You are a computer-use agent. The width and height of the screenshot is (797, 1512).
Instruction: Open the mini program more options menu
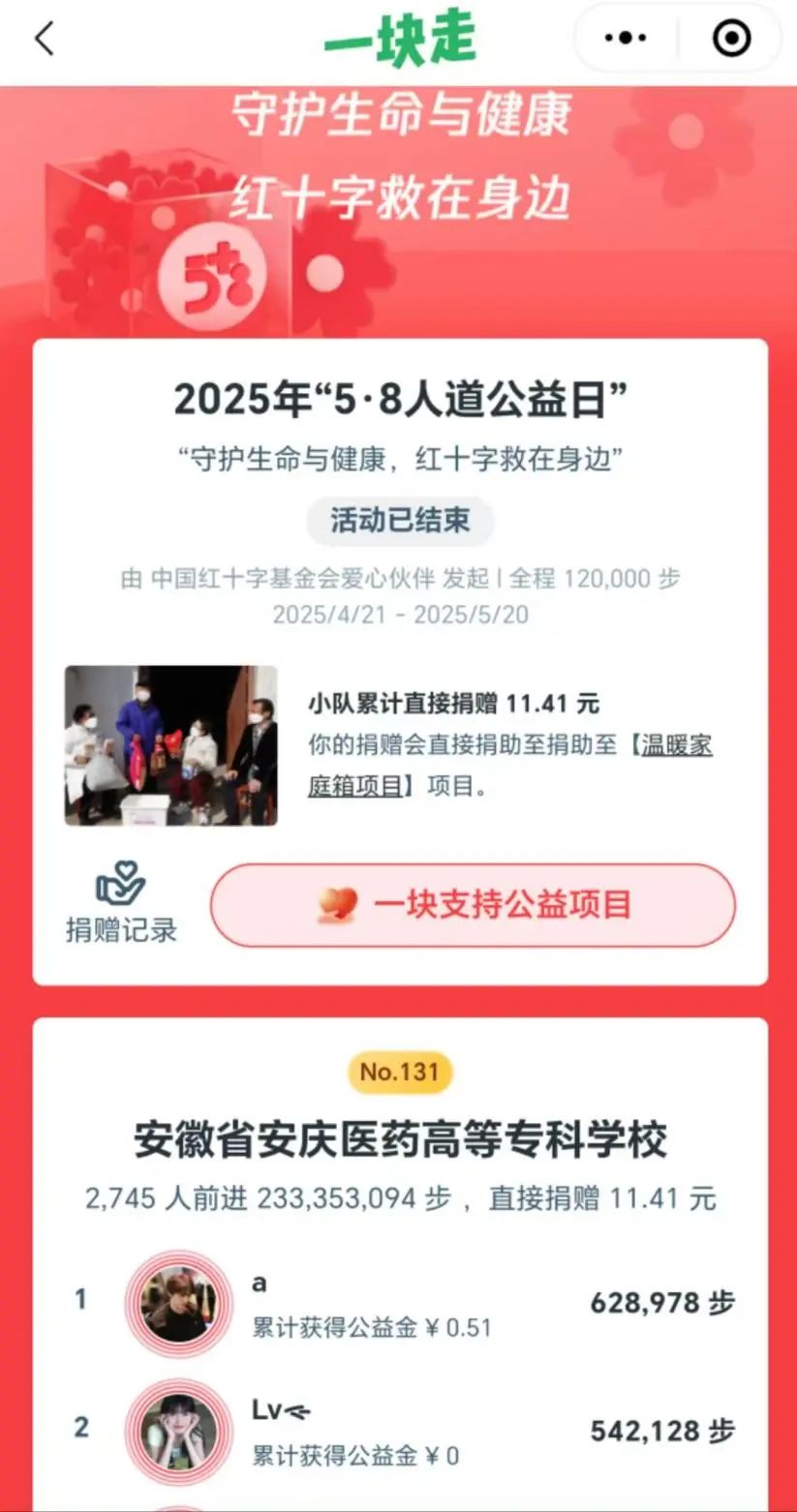coord(626,39)
